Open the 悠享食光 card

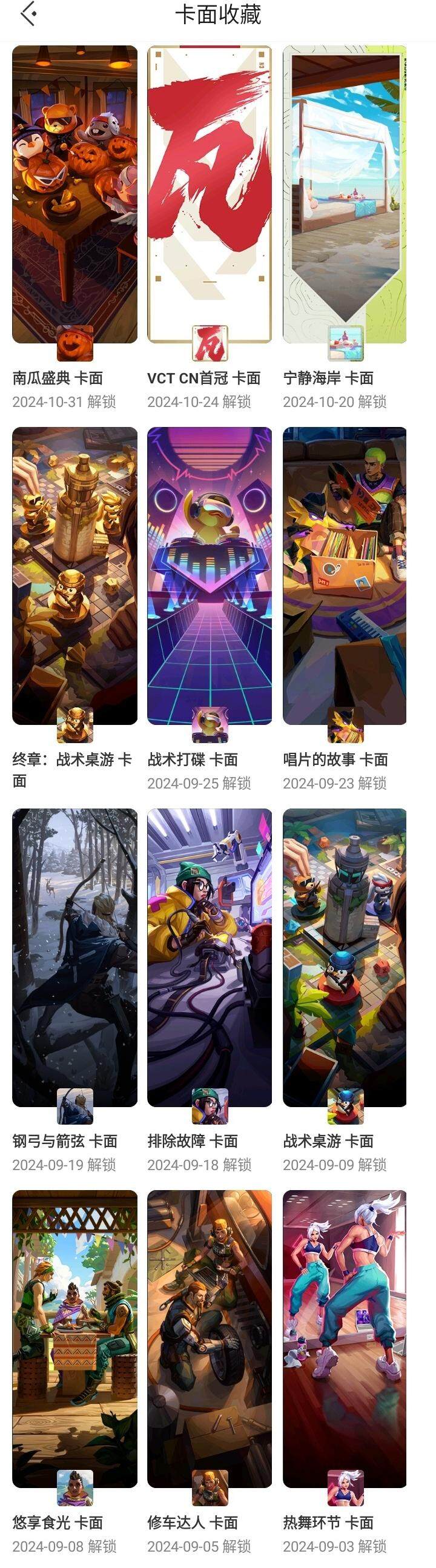point(74,1339)
